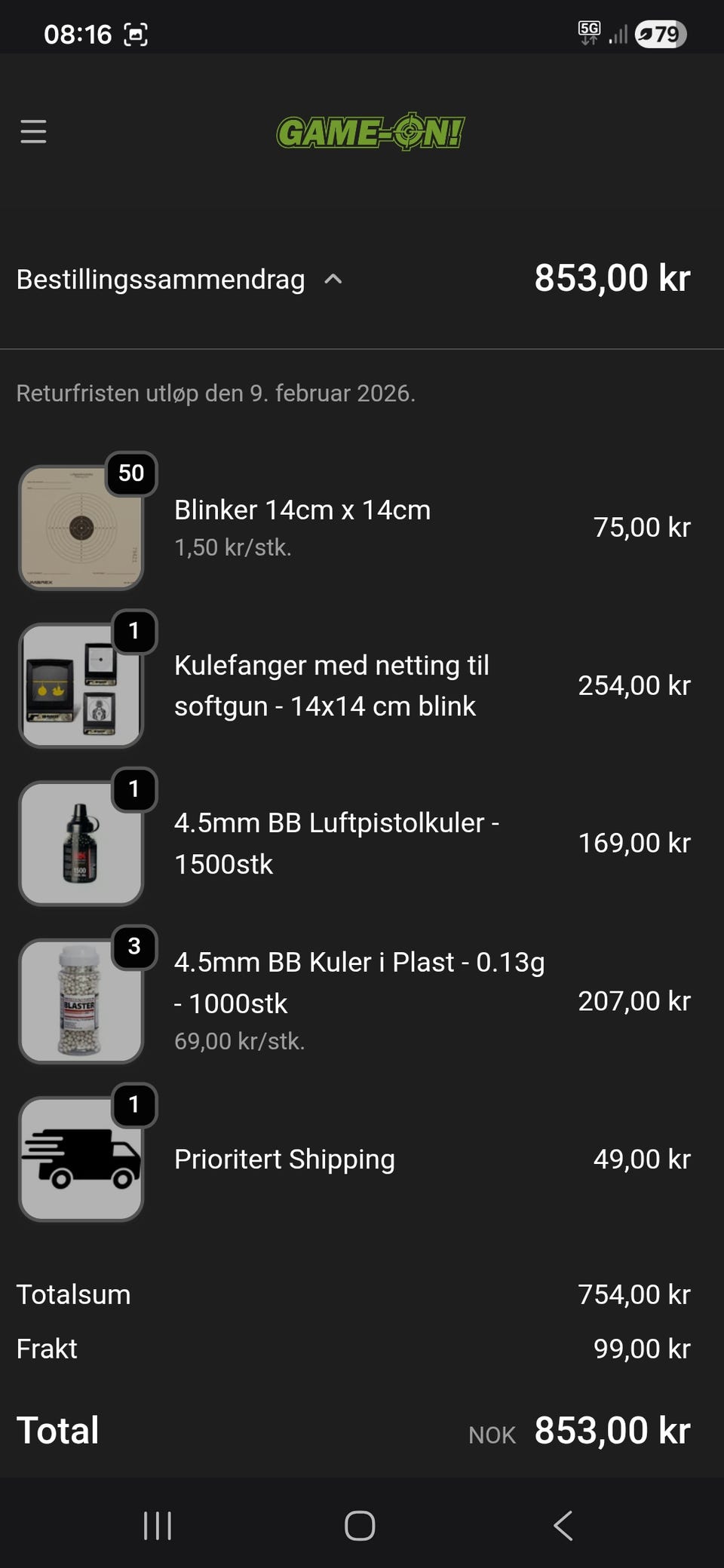Go back with the system back button
Image resolution: width=724 pixels, height=1568 pixels.
[x=563, y=1525]
